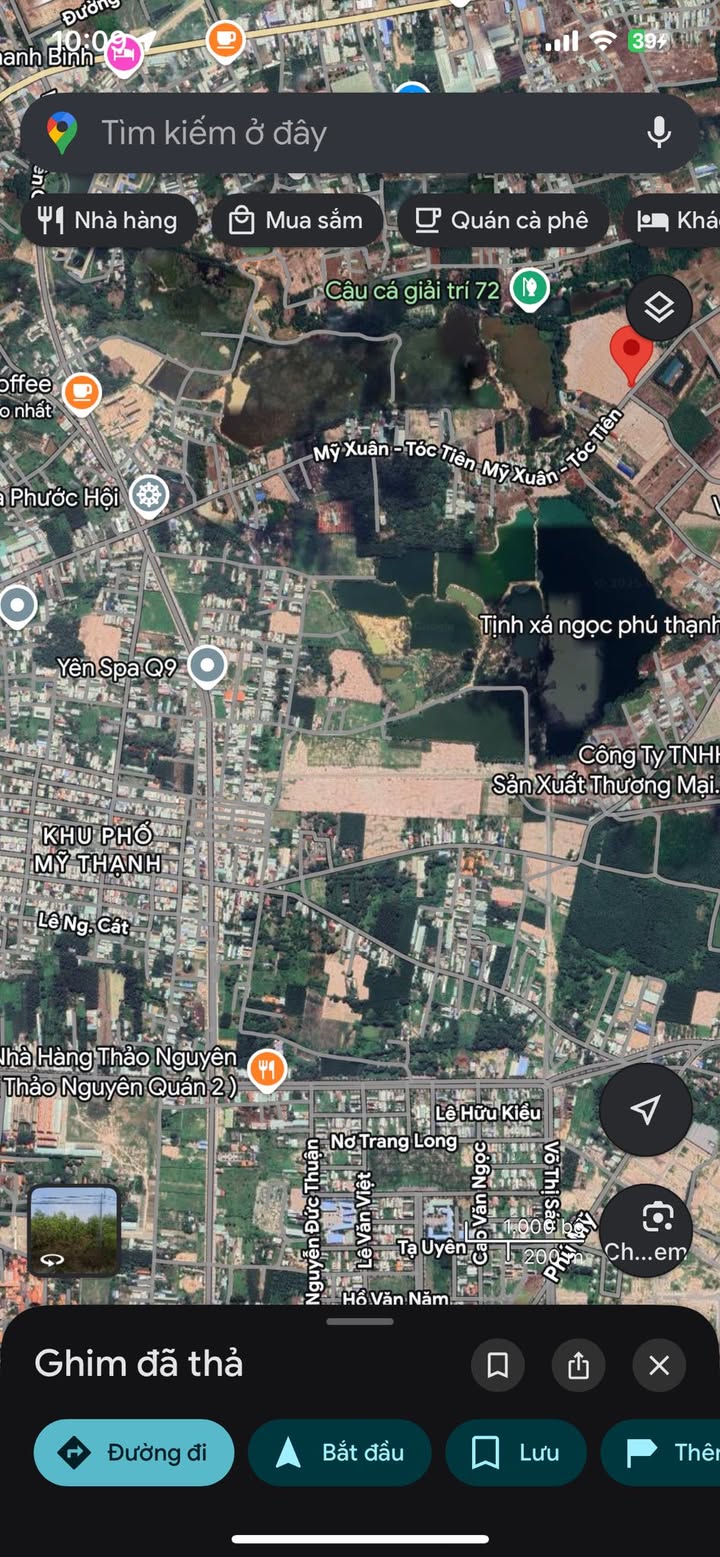The width and height of the screenshot is (720, 1557).
Task: Start navigation with 'Bắt đầu'
Action: [x=339, y=1452]
